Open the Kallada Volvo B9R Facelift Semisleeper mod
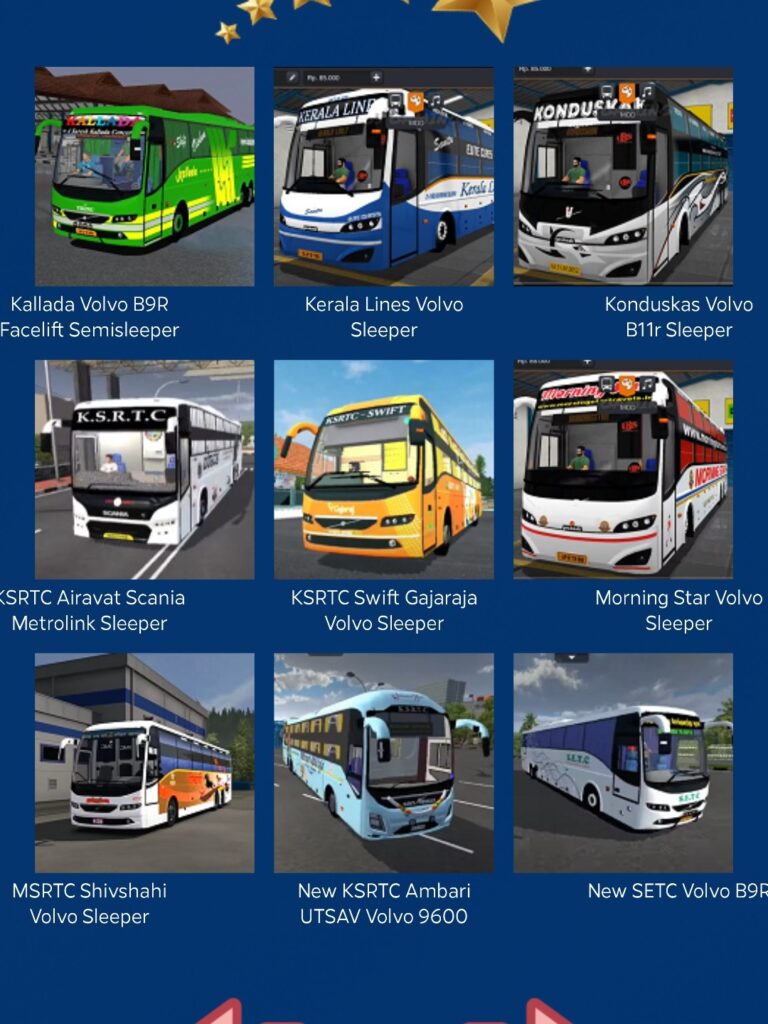Viewport: 768px width, 1024px height. 144,176
